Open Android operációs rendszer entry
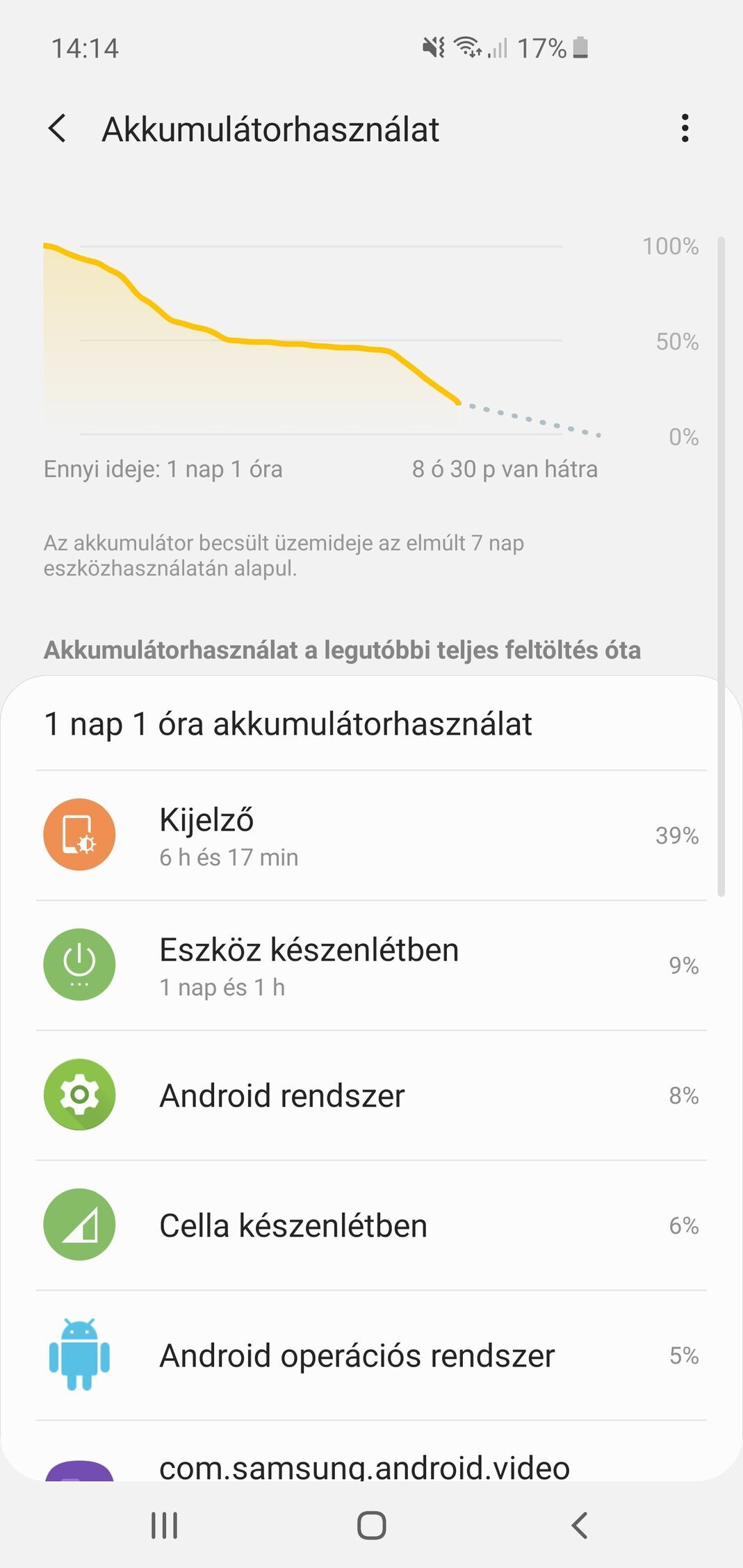 [x=371, y=1355]
